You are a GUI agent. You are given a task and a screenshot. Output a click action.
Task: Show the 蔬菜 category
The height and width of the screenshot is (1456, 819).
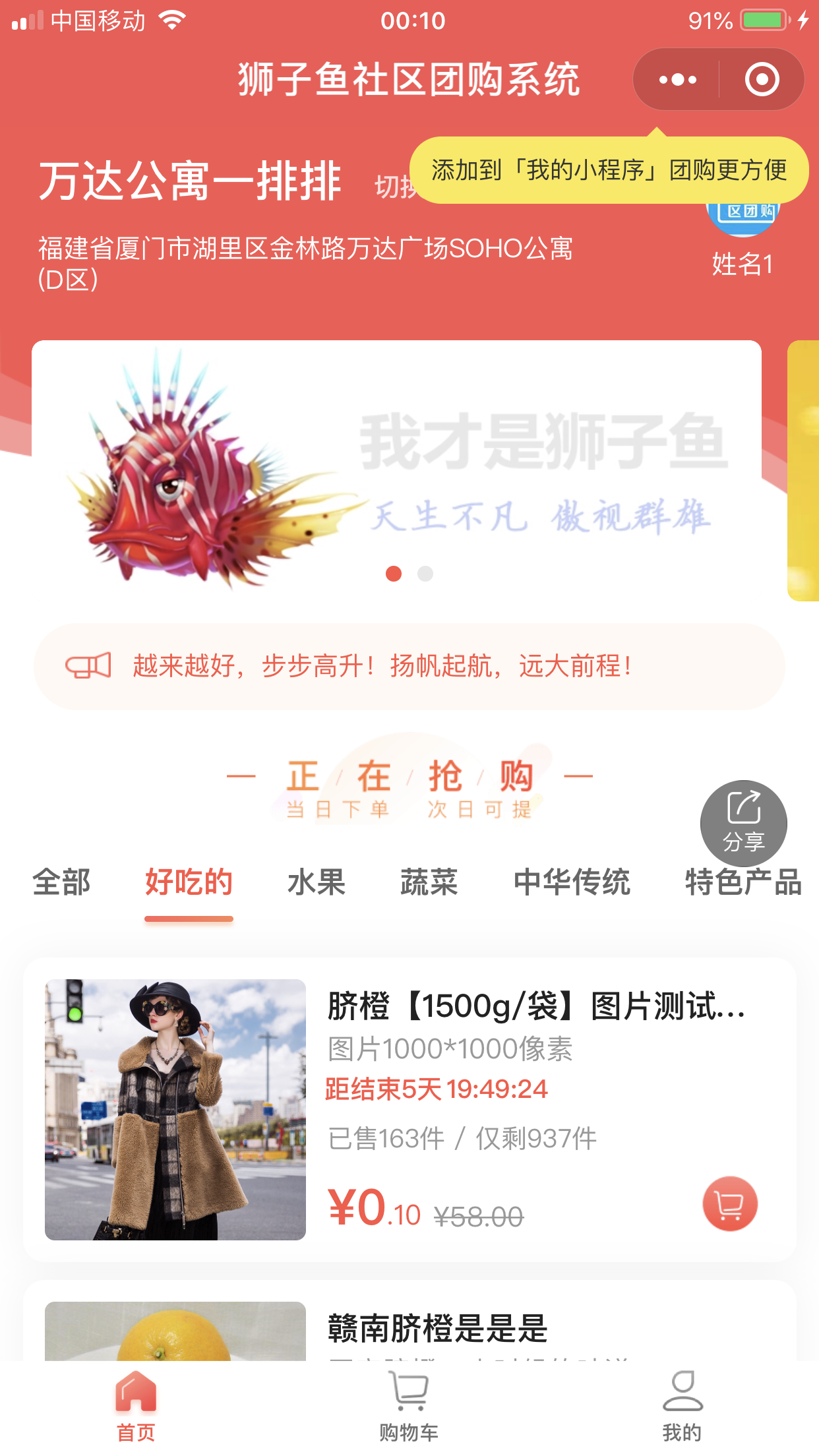[x=429, y=882]
